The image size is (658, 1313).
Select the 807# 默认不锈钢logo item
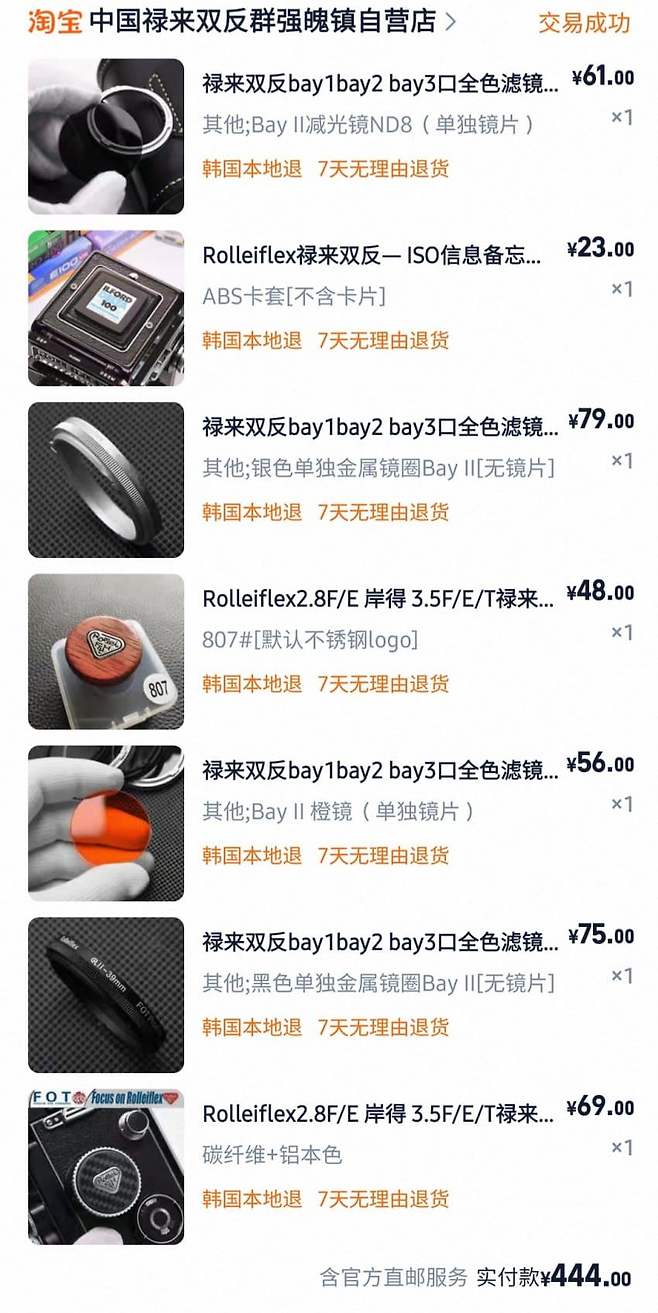pyautogui.click(x=377, y=599)
